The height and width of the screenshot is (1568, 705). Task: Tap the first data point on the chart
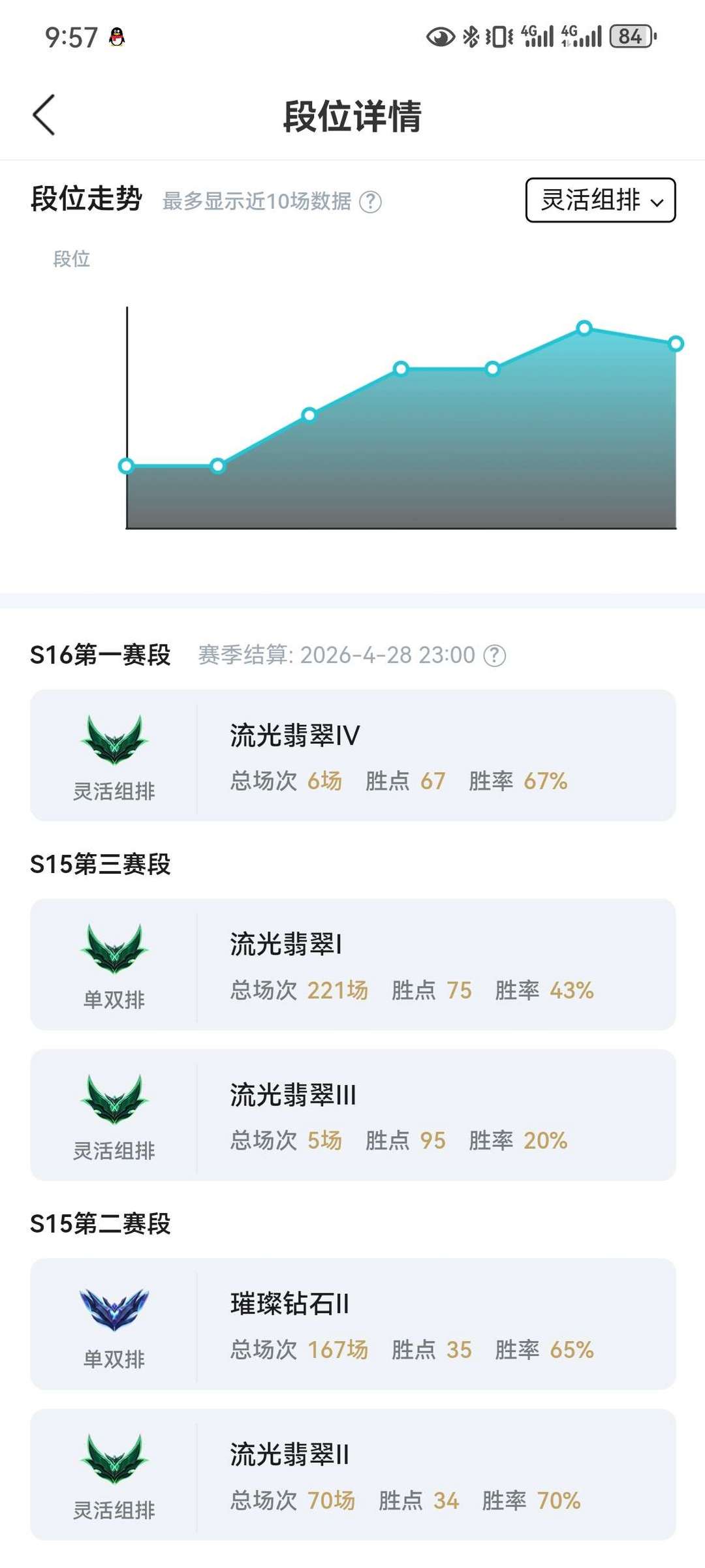[126, 465]
